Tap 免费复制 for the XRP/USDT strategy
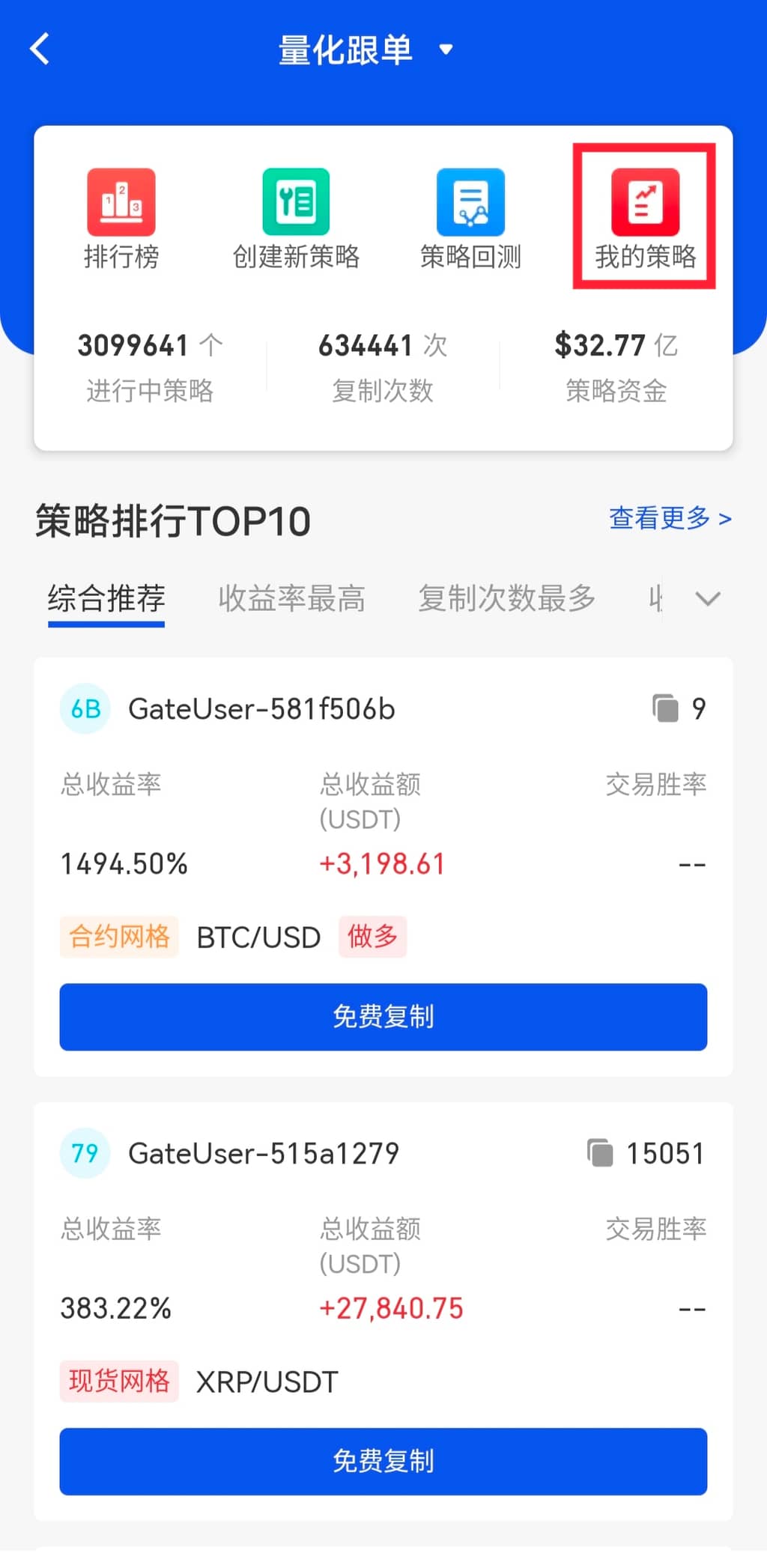Viewport: 767px width, 1568px height. click(383, 1461)
